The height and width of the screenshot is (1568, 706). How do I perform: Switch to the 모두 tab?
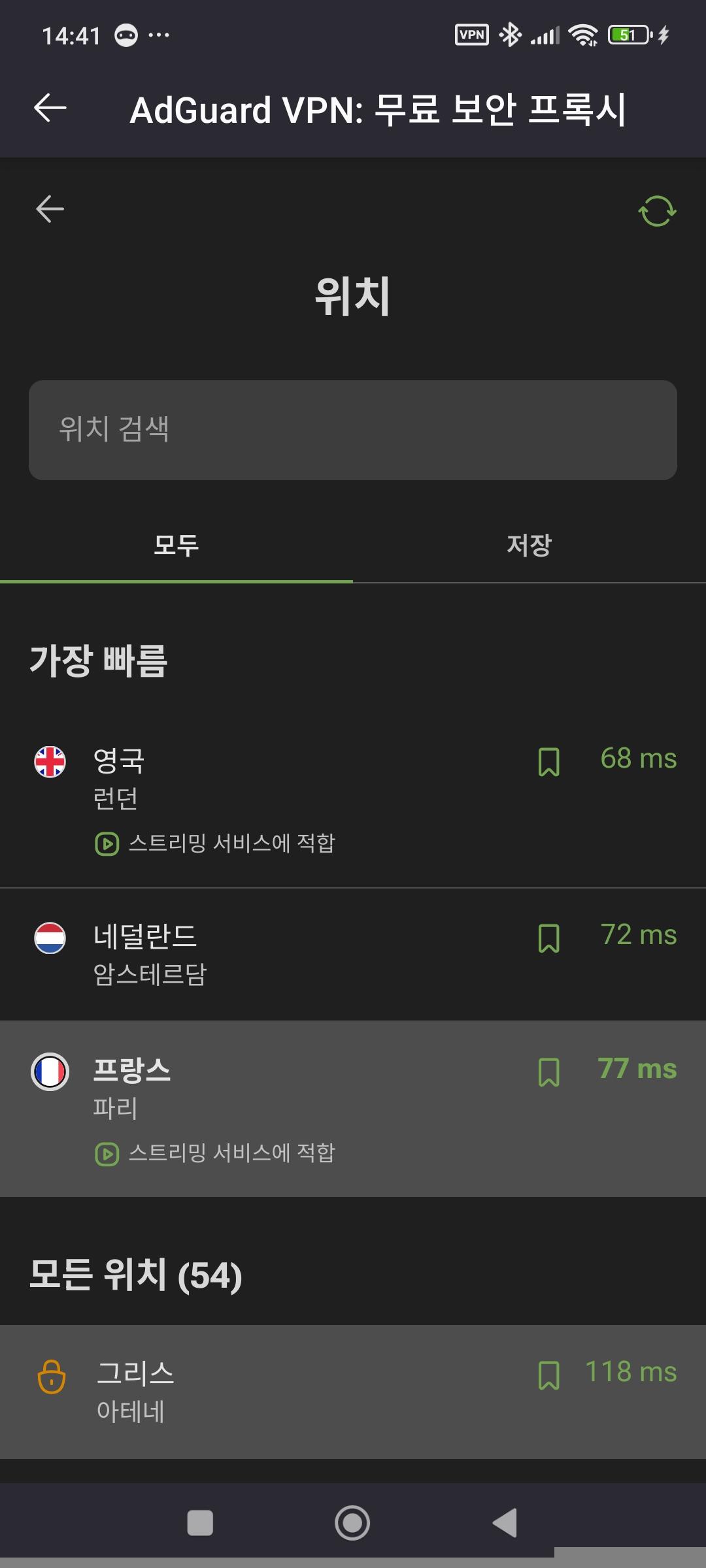tap(176, 545)
